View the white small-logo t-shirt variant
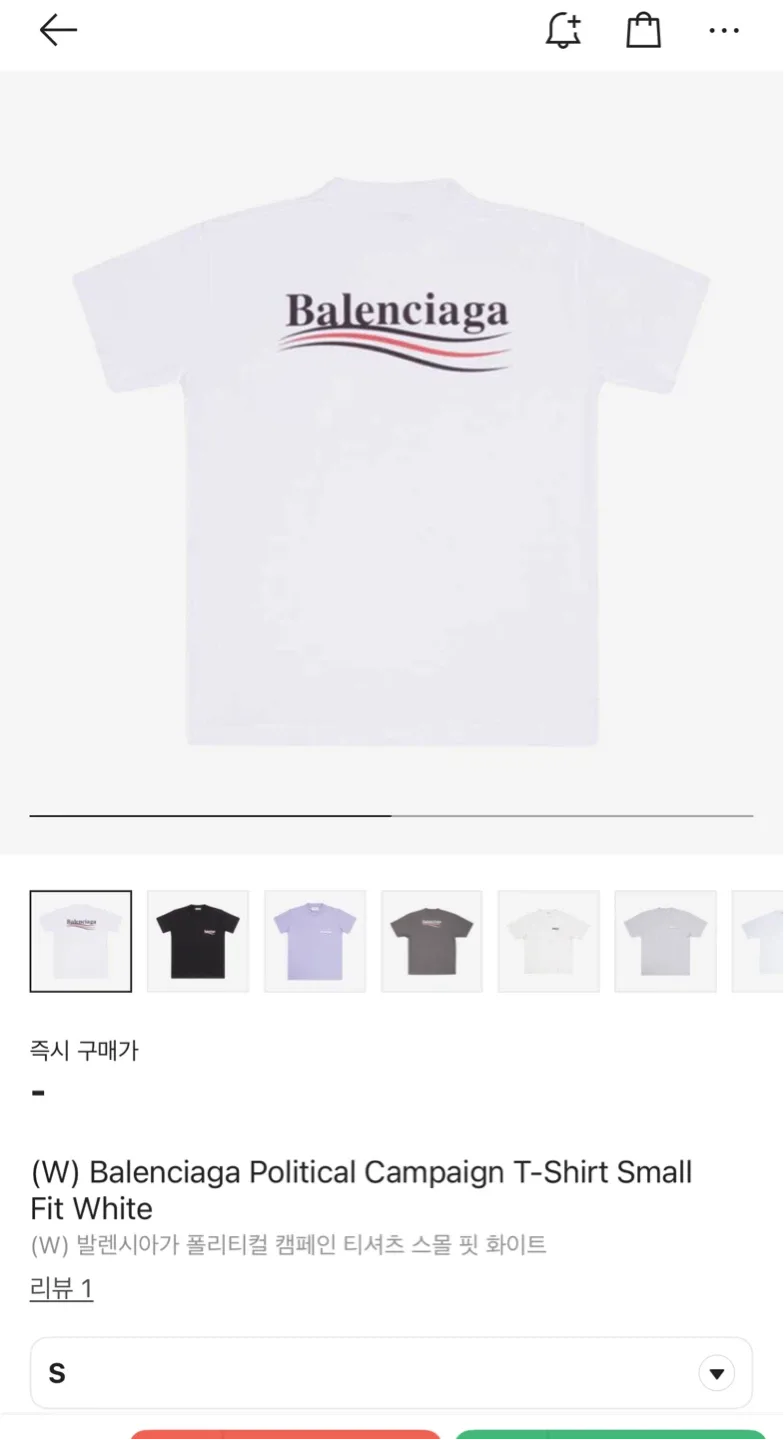The width and height of the screenshot is (784, 1440). tap(549, 941)
